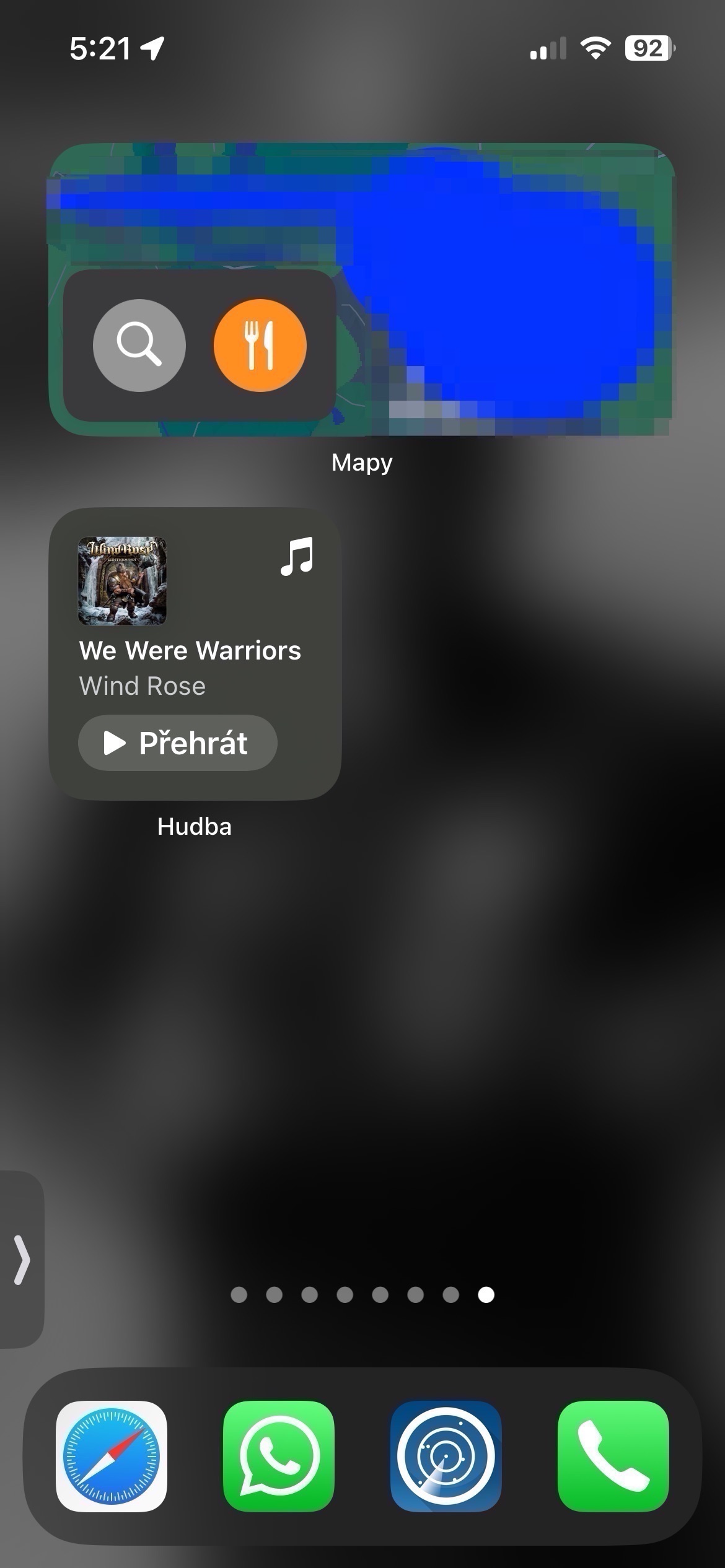Screen dimensions: 725x1568
Task: Open the Phone app
Action: [x=613, y=1456]
